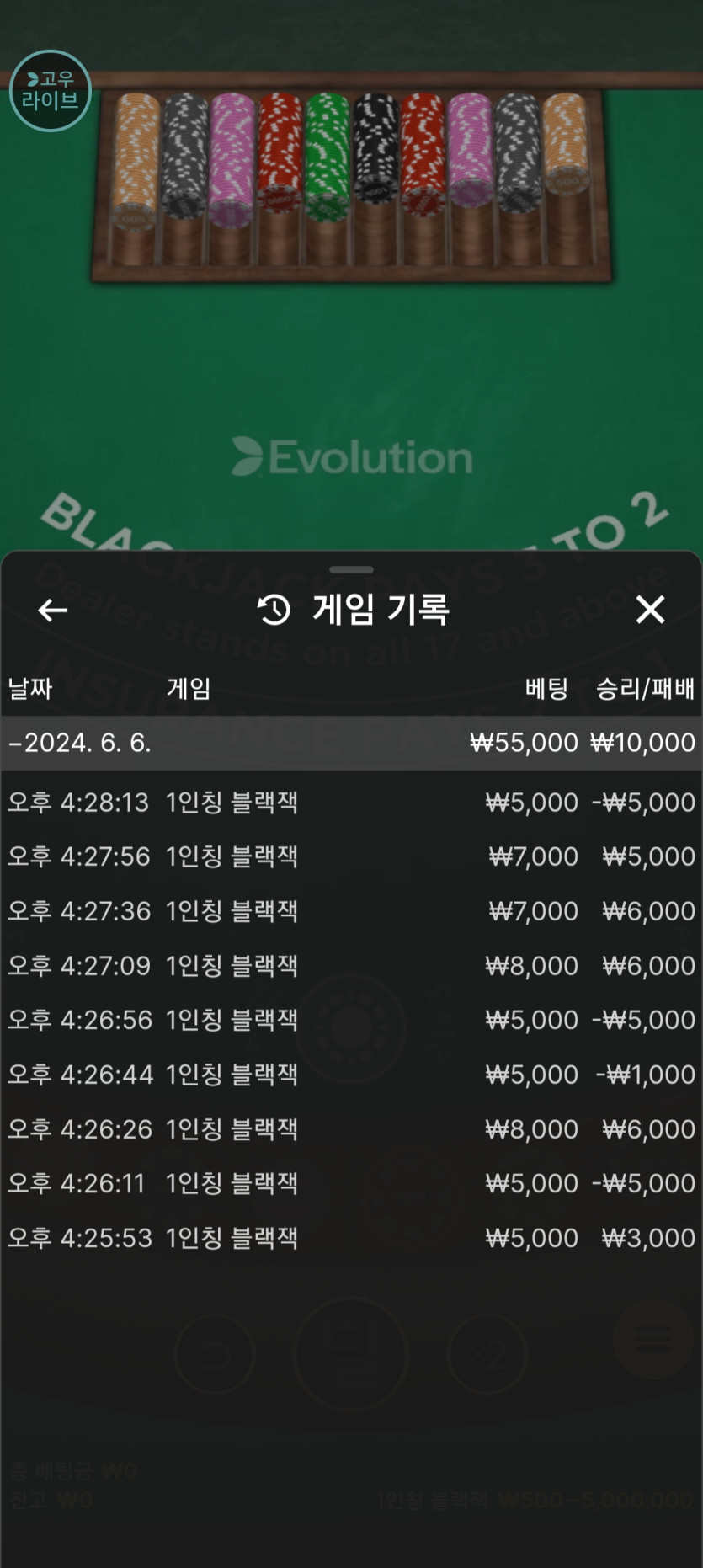703x1568 pixels.
Task: Close the 게임 기록 panel
Action: coord(650,609)
